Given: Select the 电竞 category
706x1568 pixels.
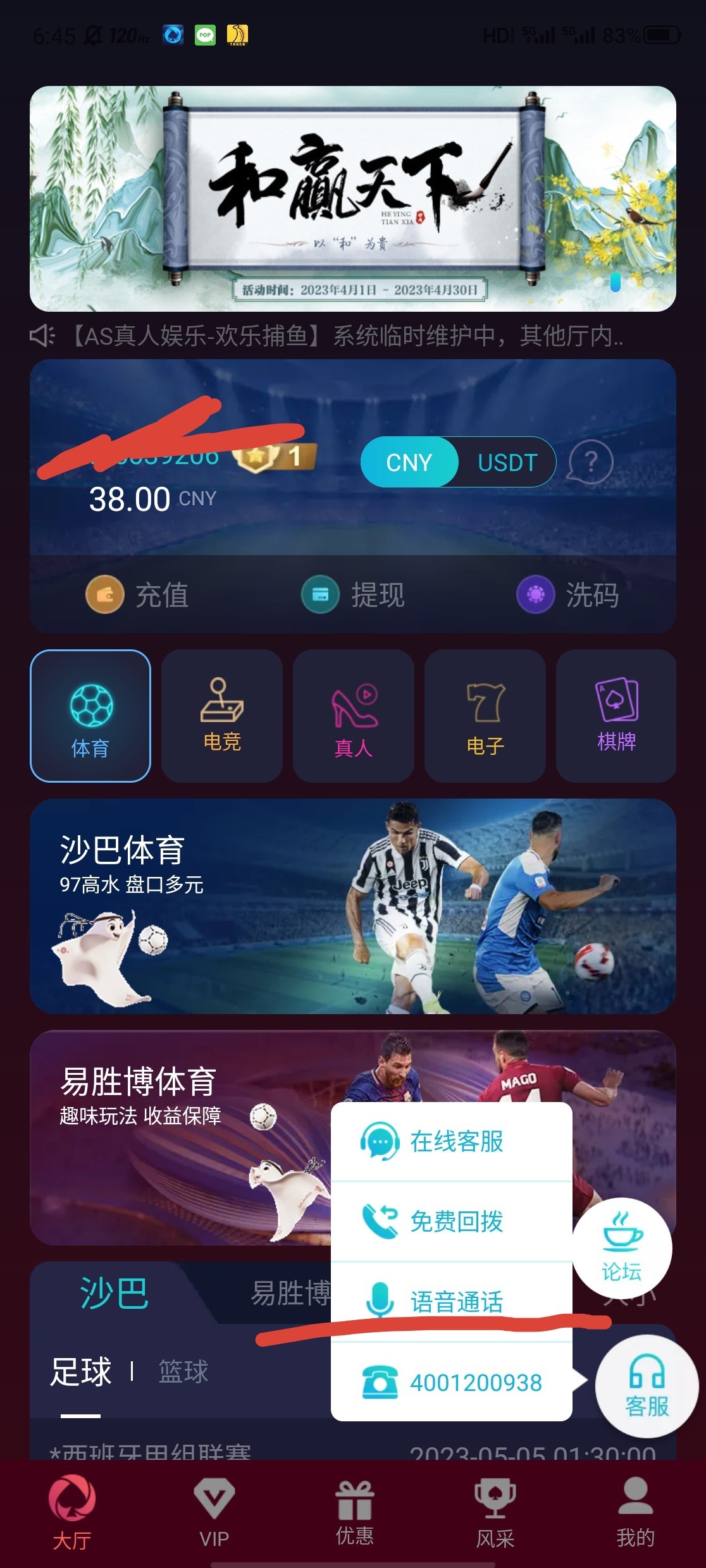Looking at the screenshot, I should pyautogui.click(x=221, y=716).
